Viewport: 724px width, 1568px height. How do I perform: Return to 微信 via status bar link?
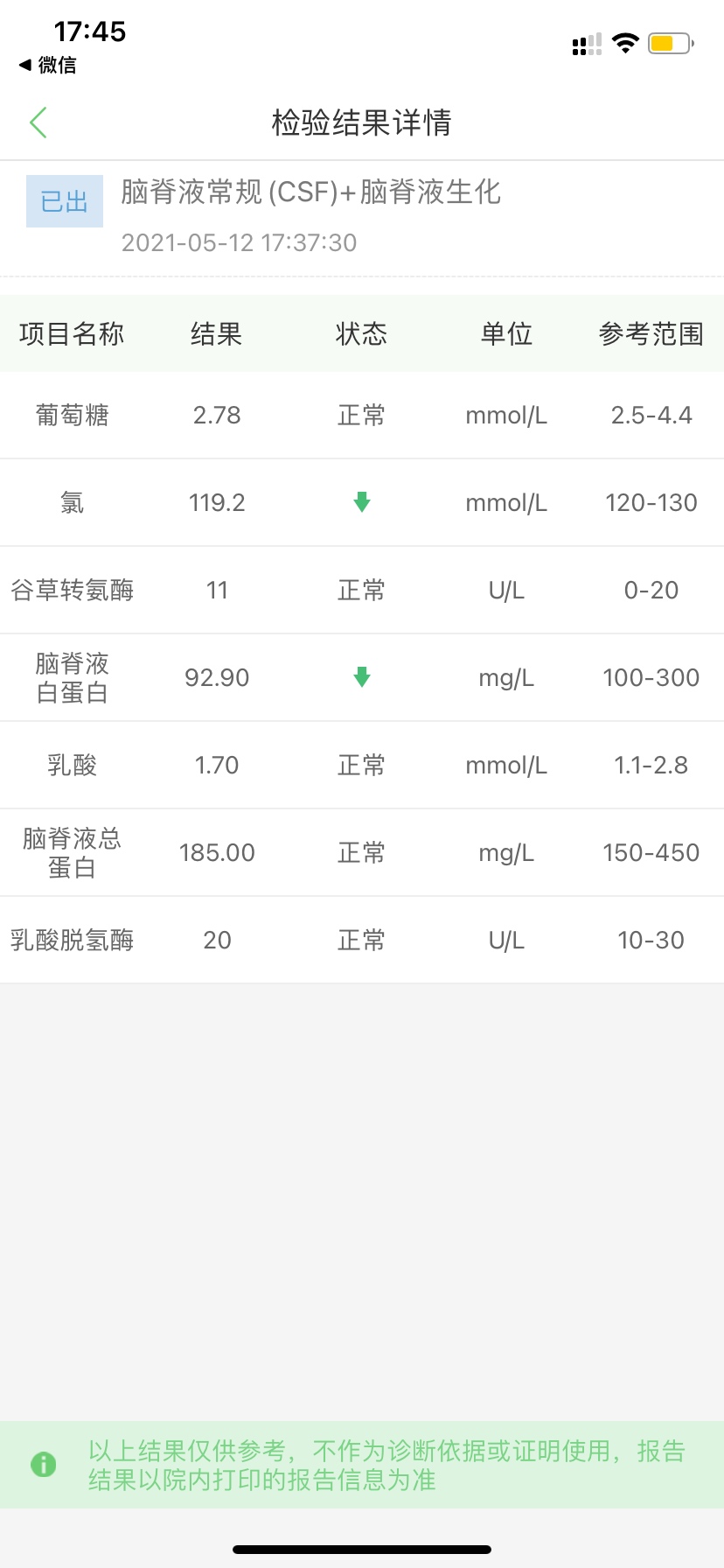pos(48,65)
